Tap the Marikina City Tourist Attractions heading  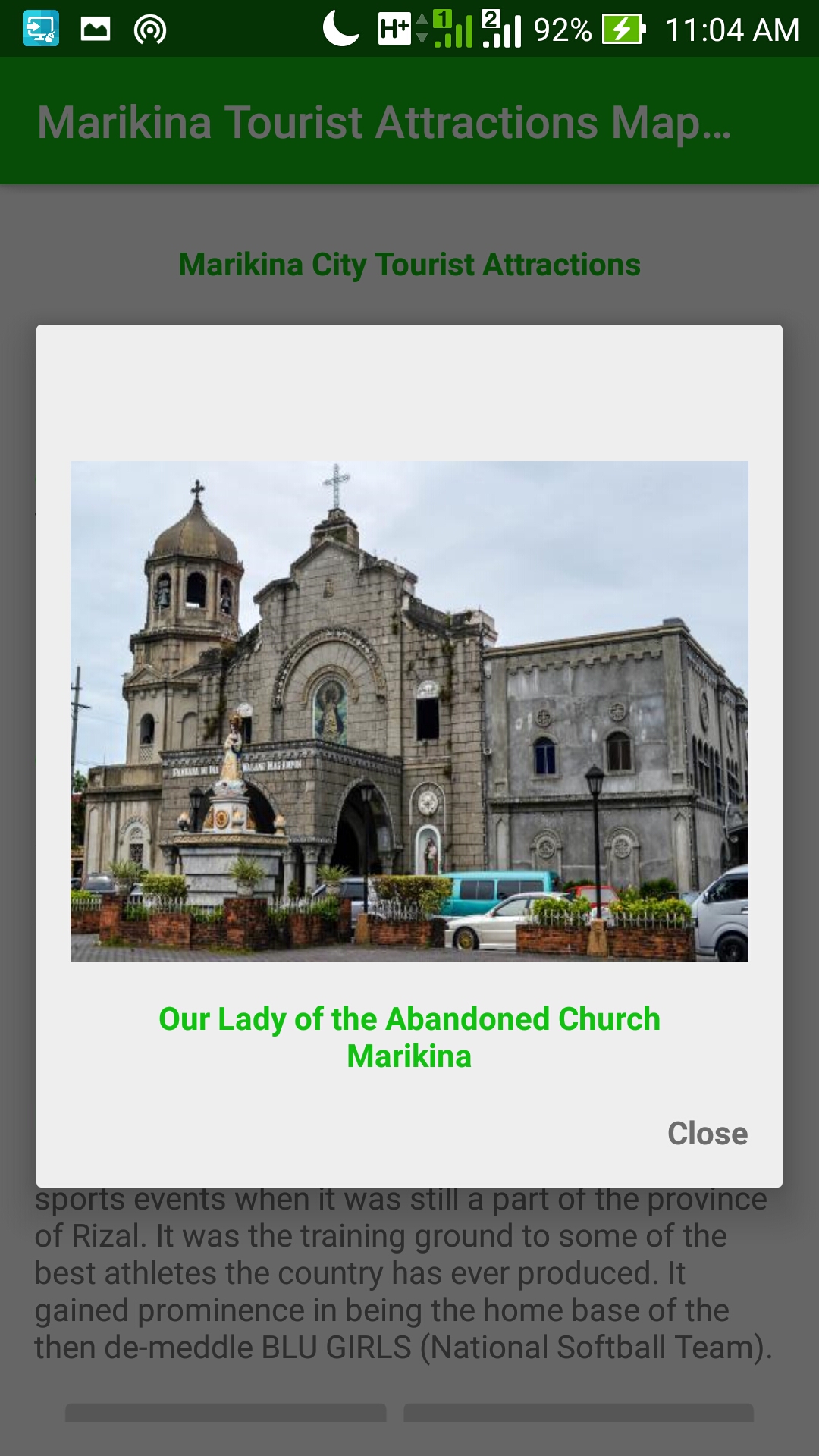[x=409, y=265]
